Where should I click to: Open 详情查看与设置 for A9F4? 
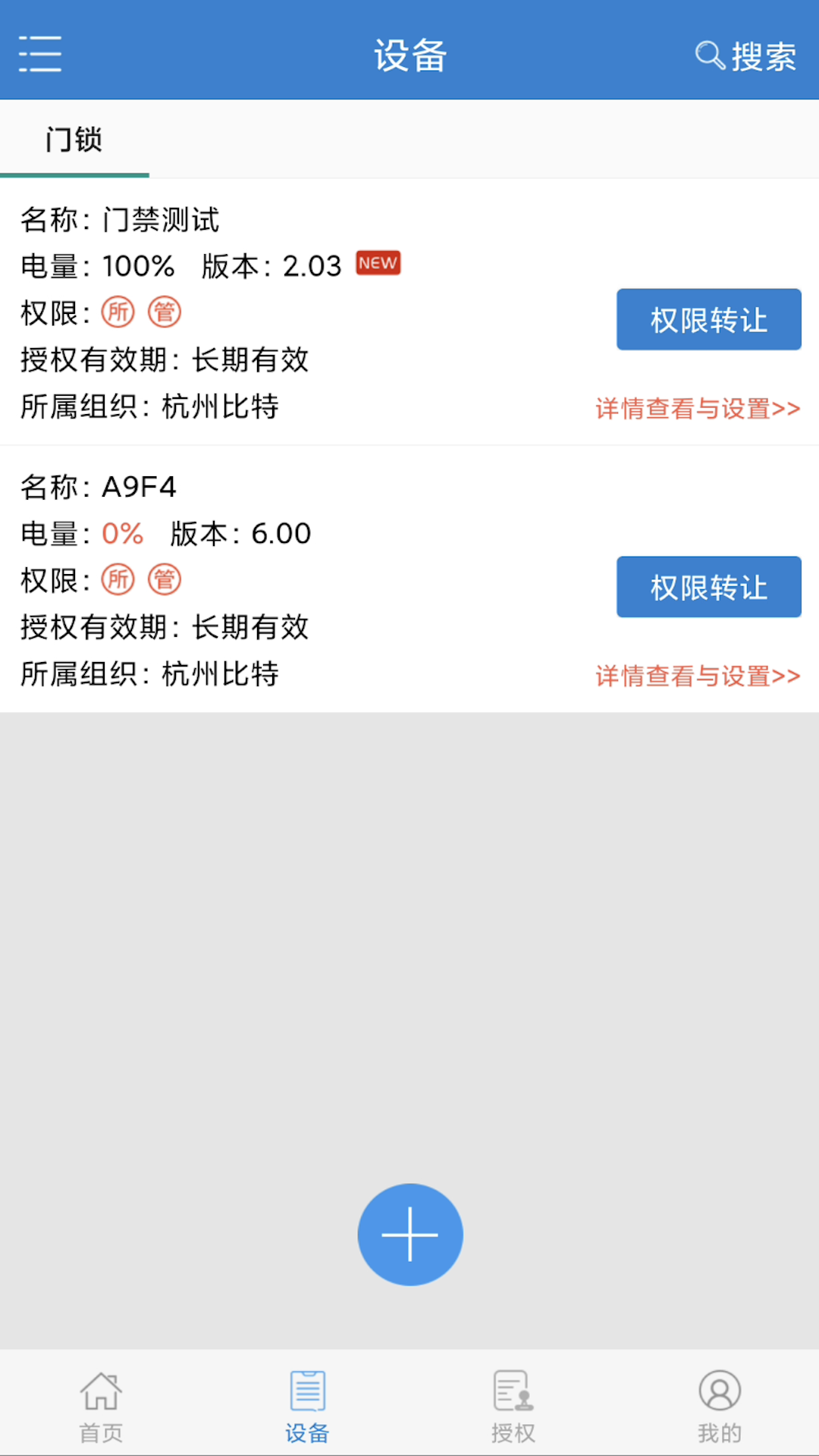[698, 676]
